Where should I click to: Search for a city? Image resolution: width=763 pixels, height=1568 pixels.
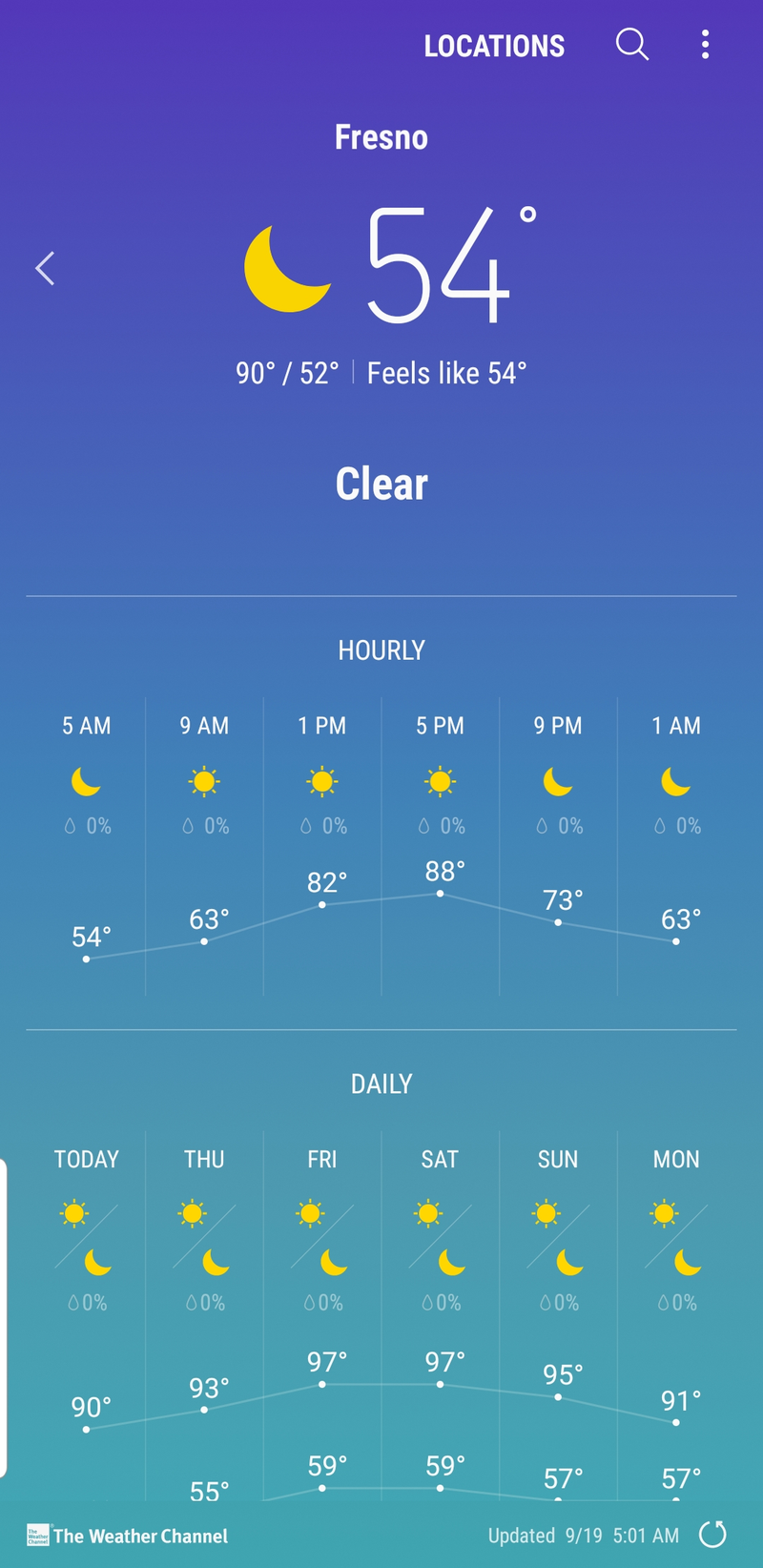click(x=631, y=44)
